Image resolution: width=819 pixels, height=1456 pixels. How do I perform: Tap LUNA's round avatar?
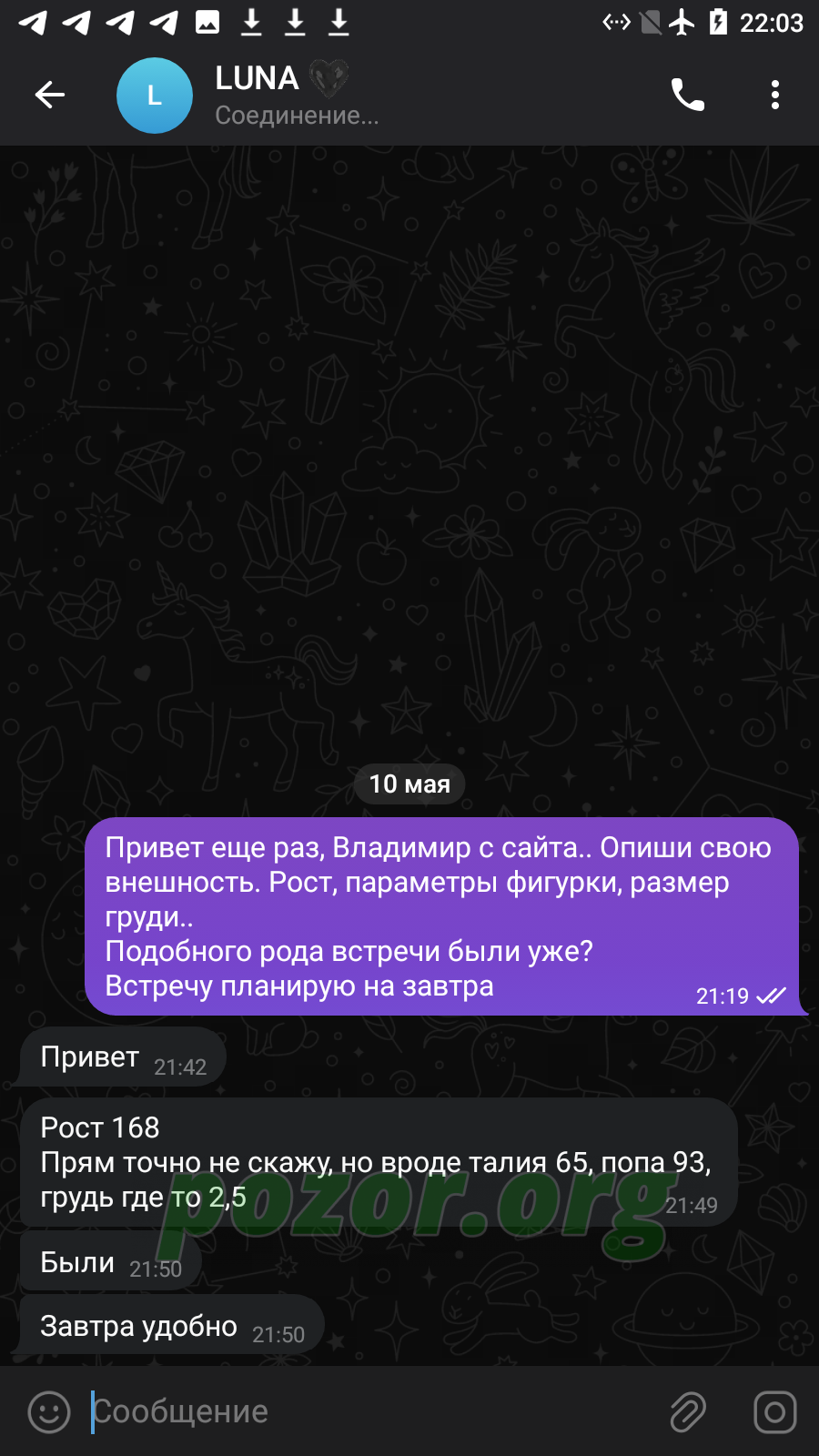point(155,96)
